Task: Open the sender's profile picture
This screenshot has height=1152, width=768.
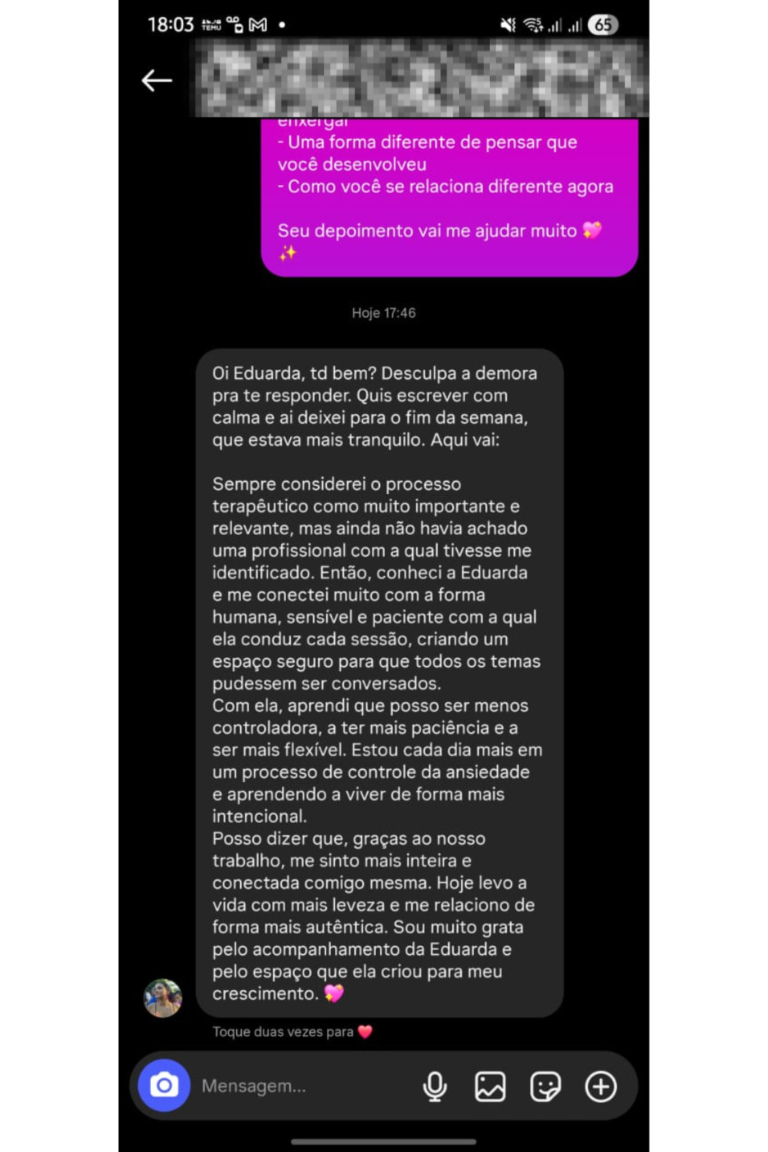Action: click(163, 997)
